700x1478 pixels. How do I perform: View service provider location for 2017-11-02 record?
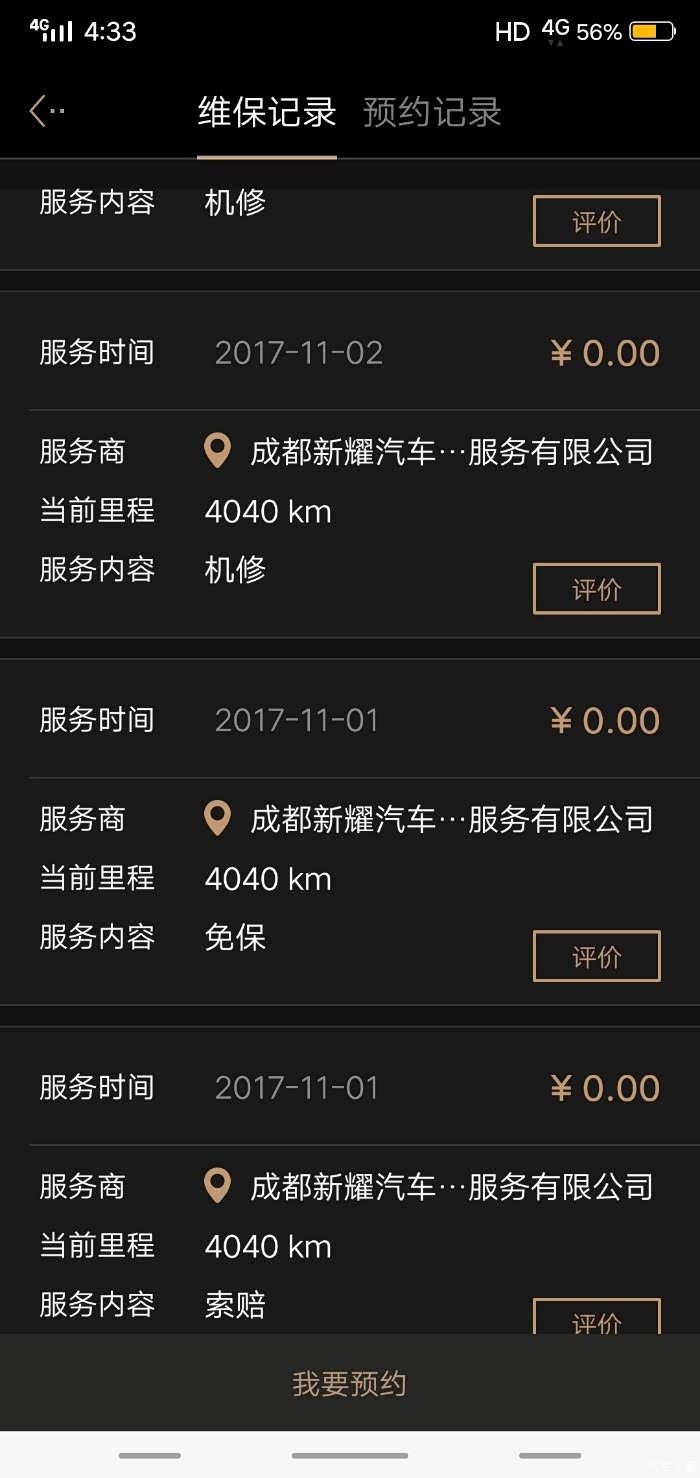click(x=217, y=452)
